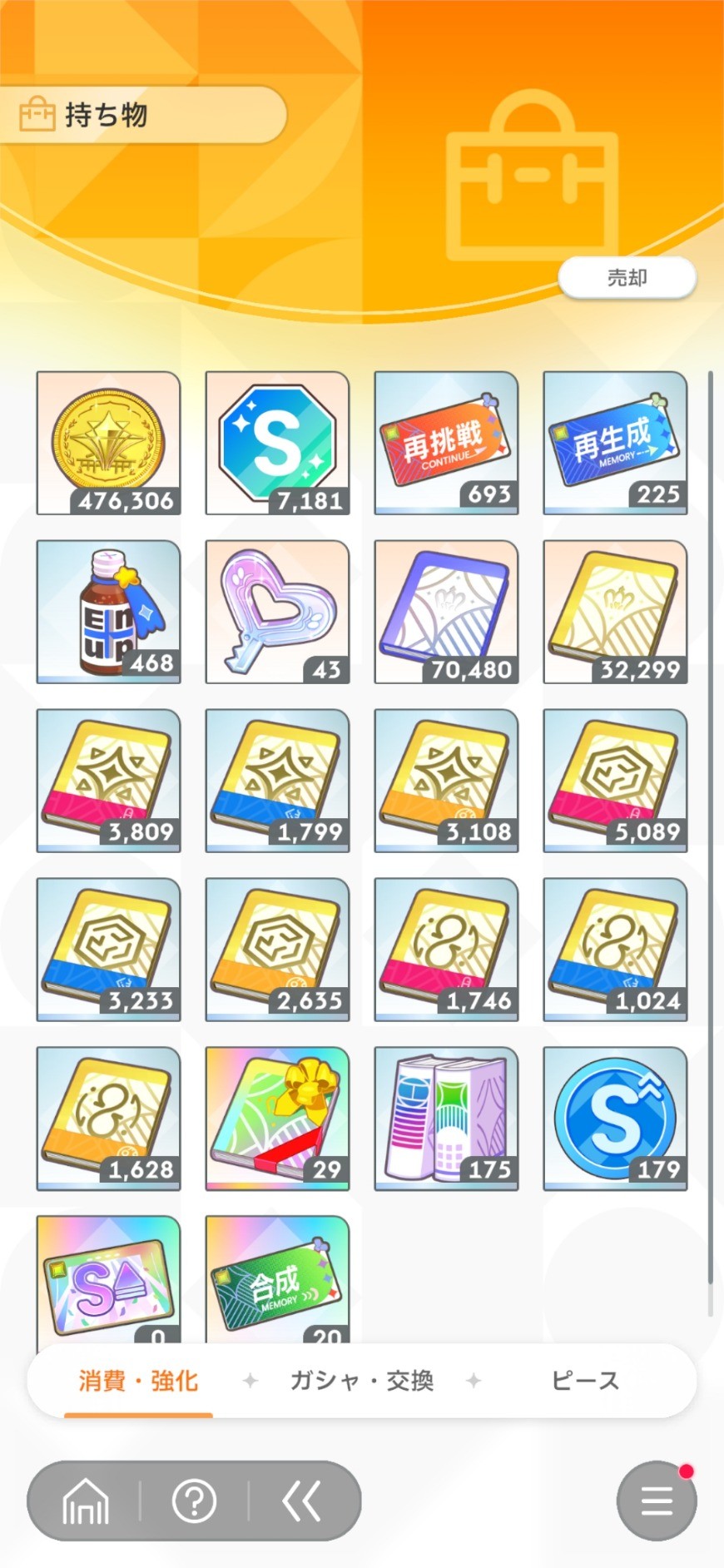The height and width of the screenshot is (1568, 724).
Task: Open the gold coin item showing 476,306
Action: pos(108,444)
